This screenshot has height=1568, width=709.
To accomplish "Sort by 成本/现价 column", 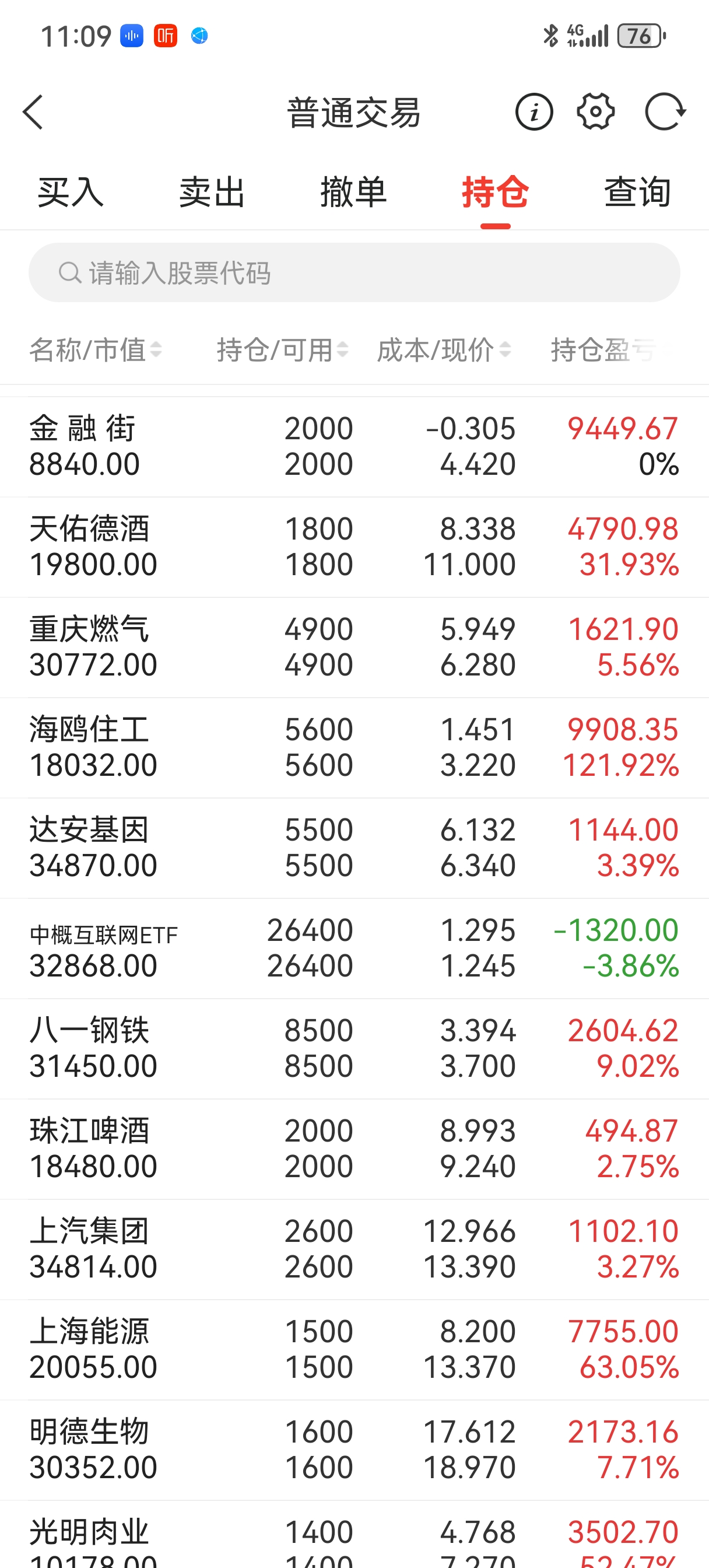I will pos(444,350).
